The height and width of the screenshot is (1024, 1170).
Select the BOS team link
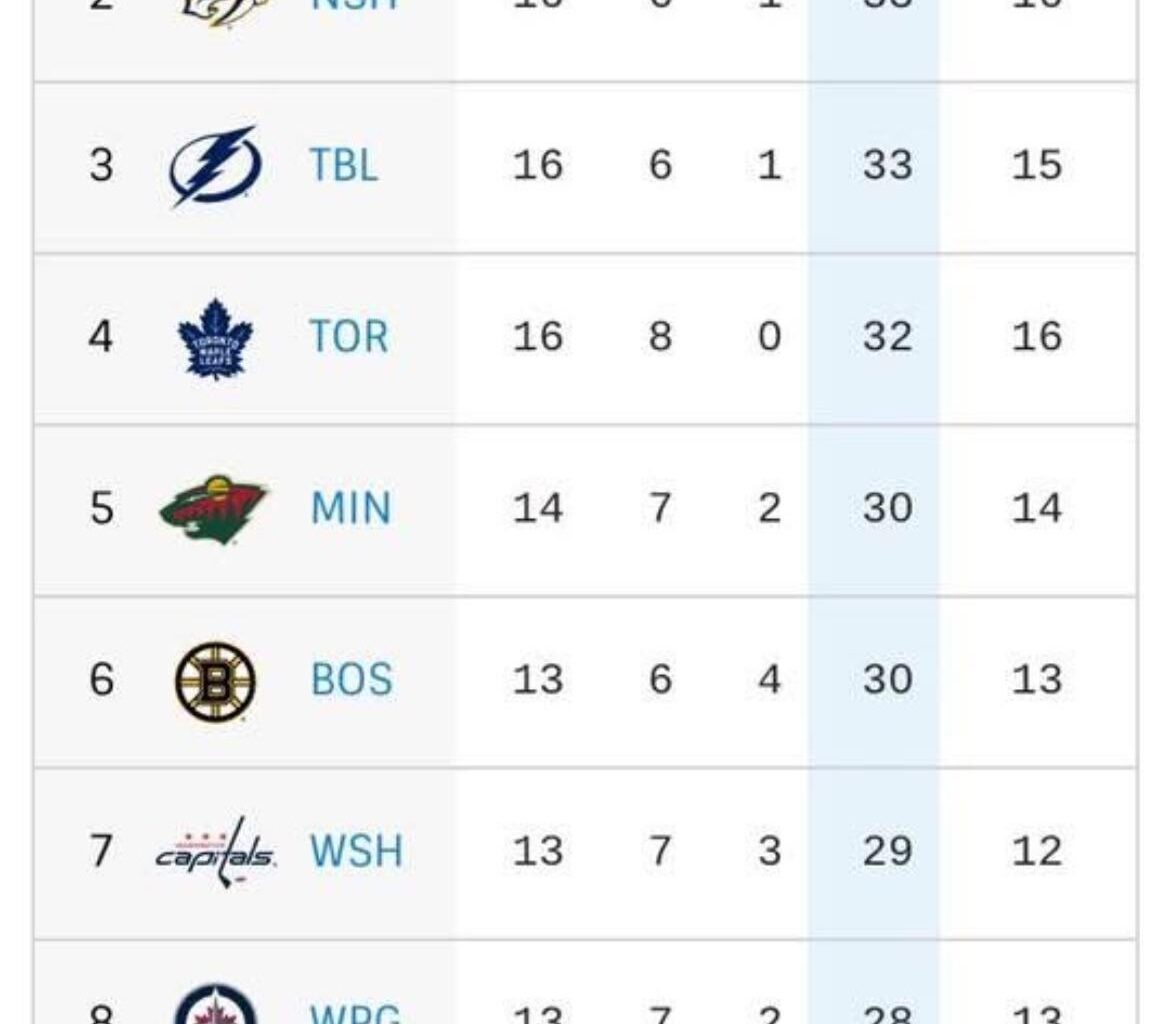pos(351,681)
